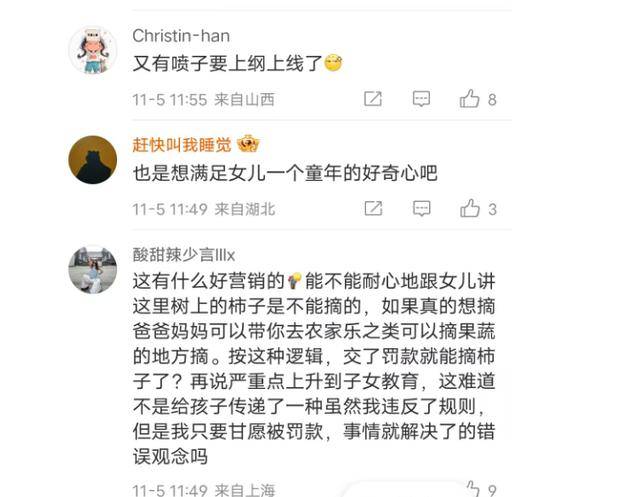640x497 pixels.
Task: Open username 赶快叫我睡觉
Action: click(182, 144)
